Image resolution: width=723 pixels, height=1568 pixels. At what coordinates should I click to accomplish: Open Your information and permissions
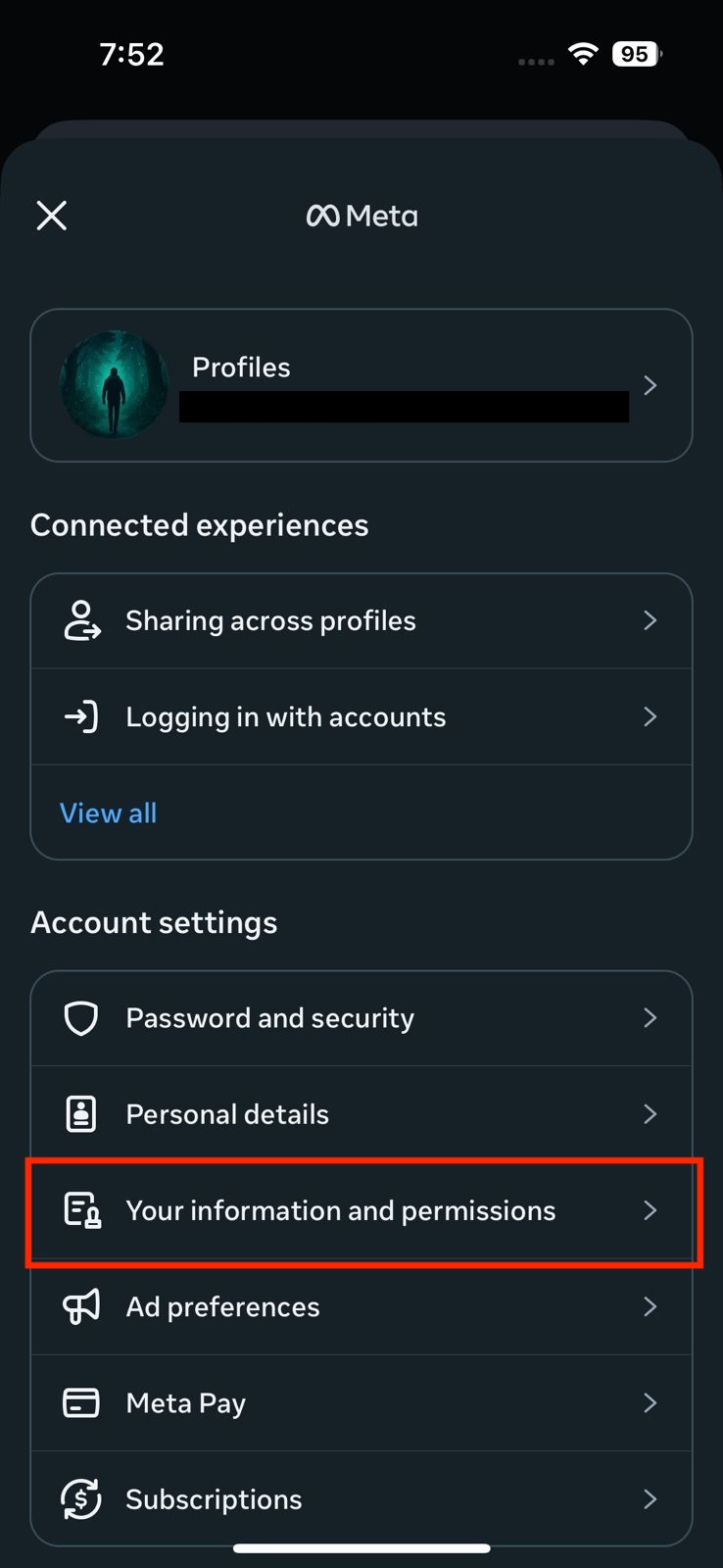tap(361, 1211)
